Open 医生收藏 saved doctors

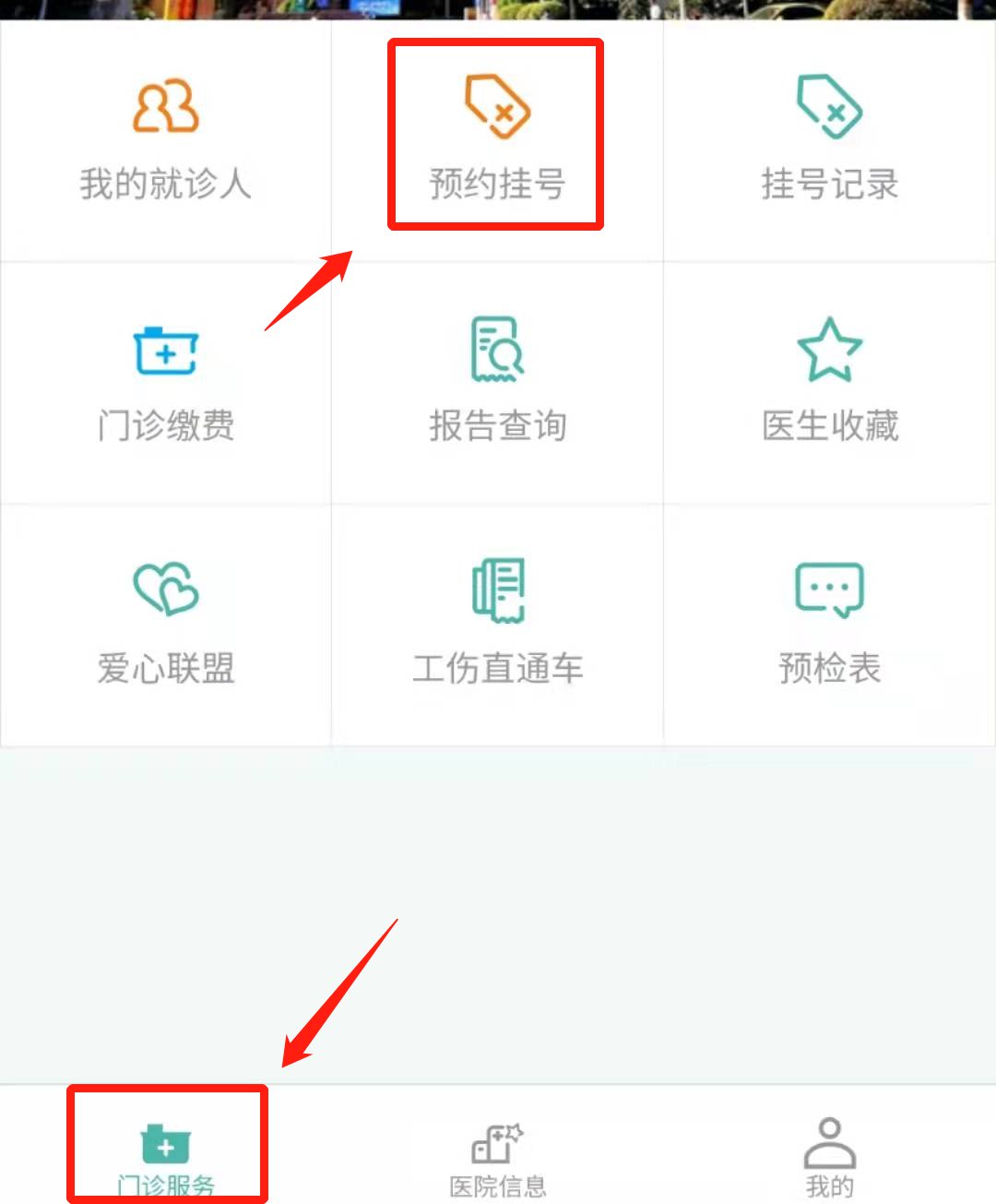coord(829,382)
